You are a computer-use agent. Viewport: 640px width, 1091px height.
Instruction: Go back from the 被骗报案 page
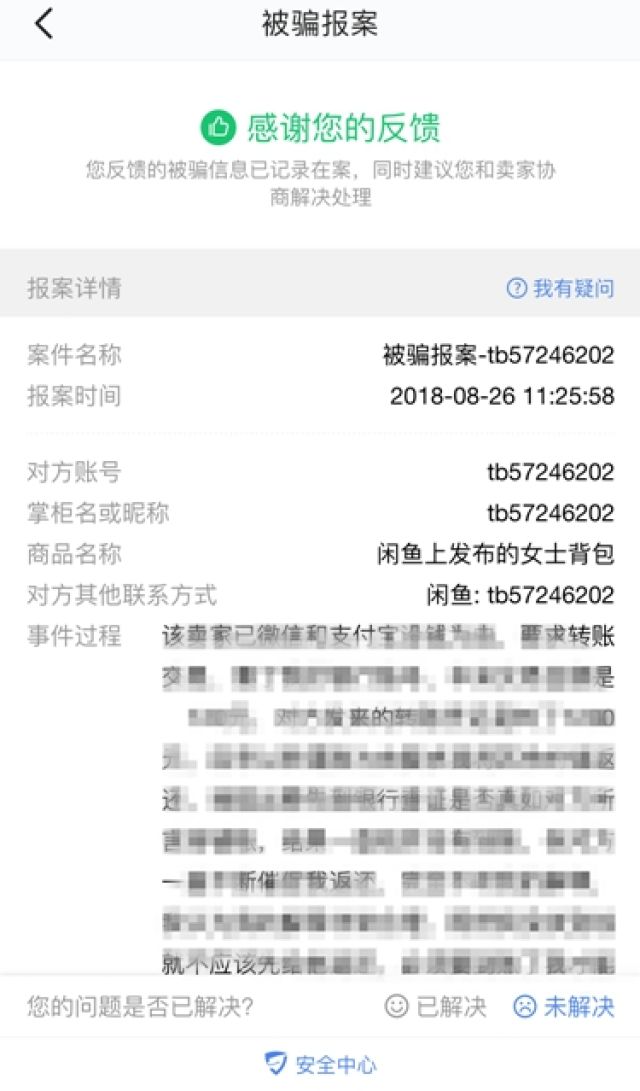(x=44, y=24)
